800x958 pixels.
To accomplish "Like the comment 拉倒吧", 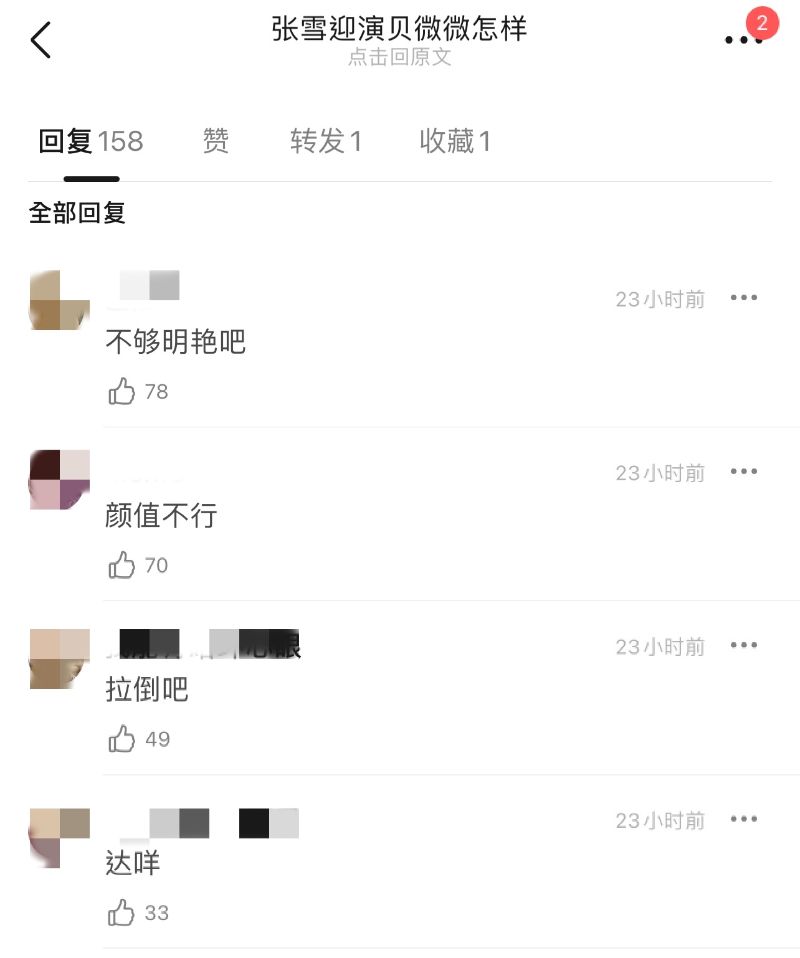I will point(122,739).
